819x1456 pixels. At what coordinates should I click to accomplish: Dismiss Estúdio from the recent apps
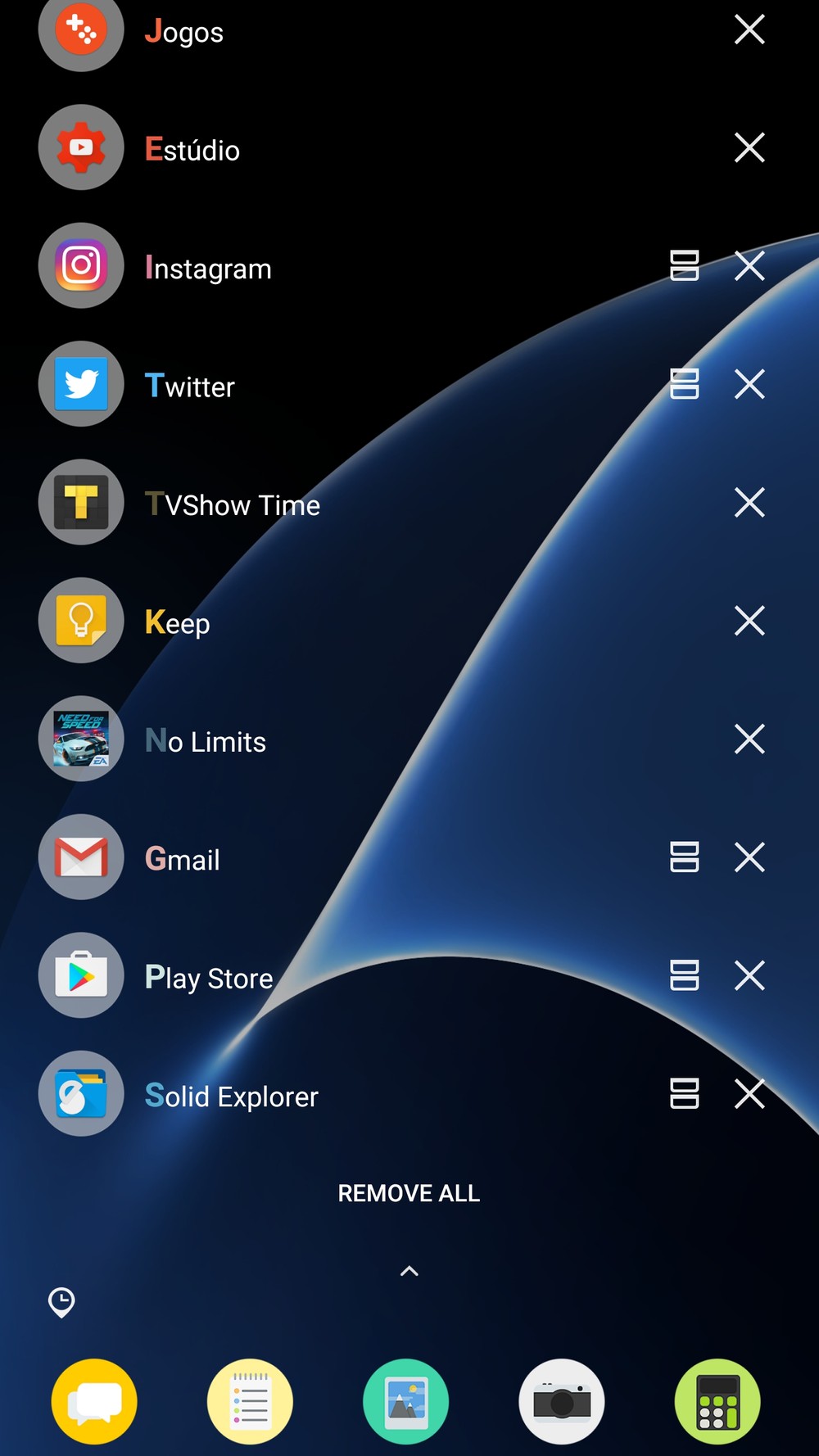pos(749,148)
